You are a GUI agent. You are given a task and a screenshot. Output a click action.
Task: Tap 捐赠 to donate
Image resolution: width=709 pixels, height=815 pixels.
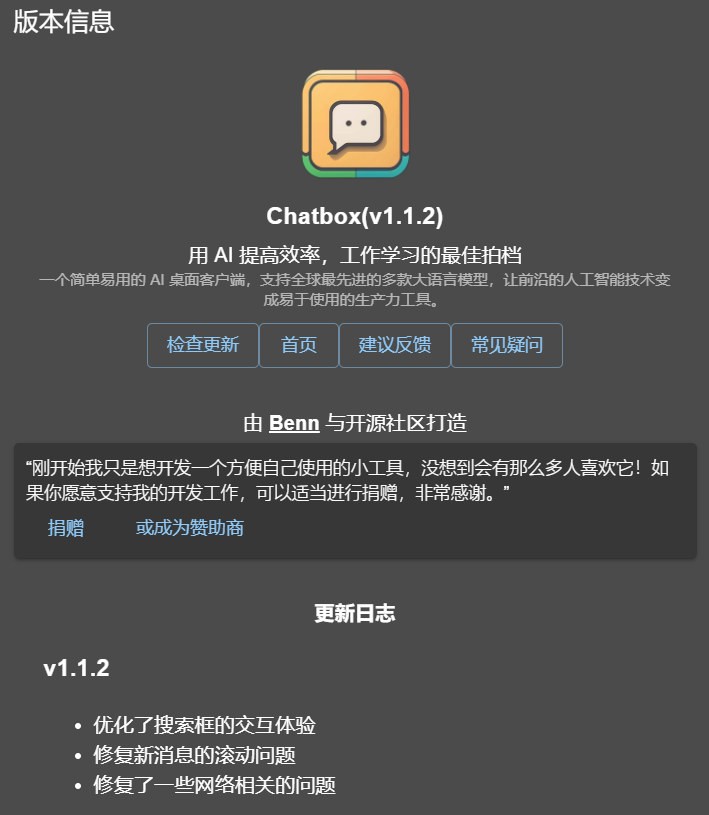pos(66,528)
